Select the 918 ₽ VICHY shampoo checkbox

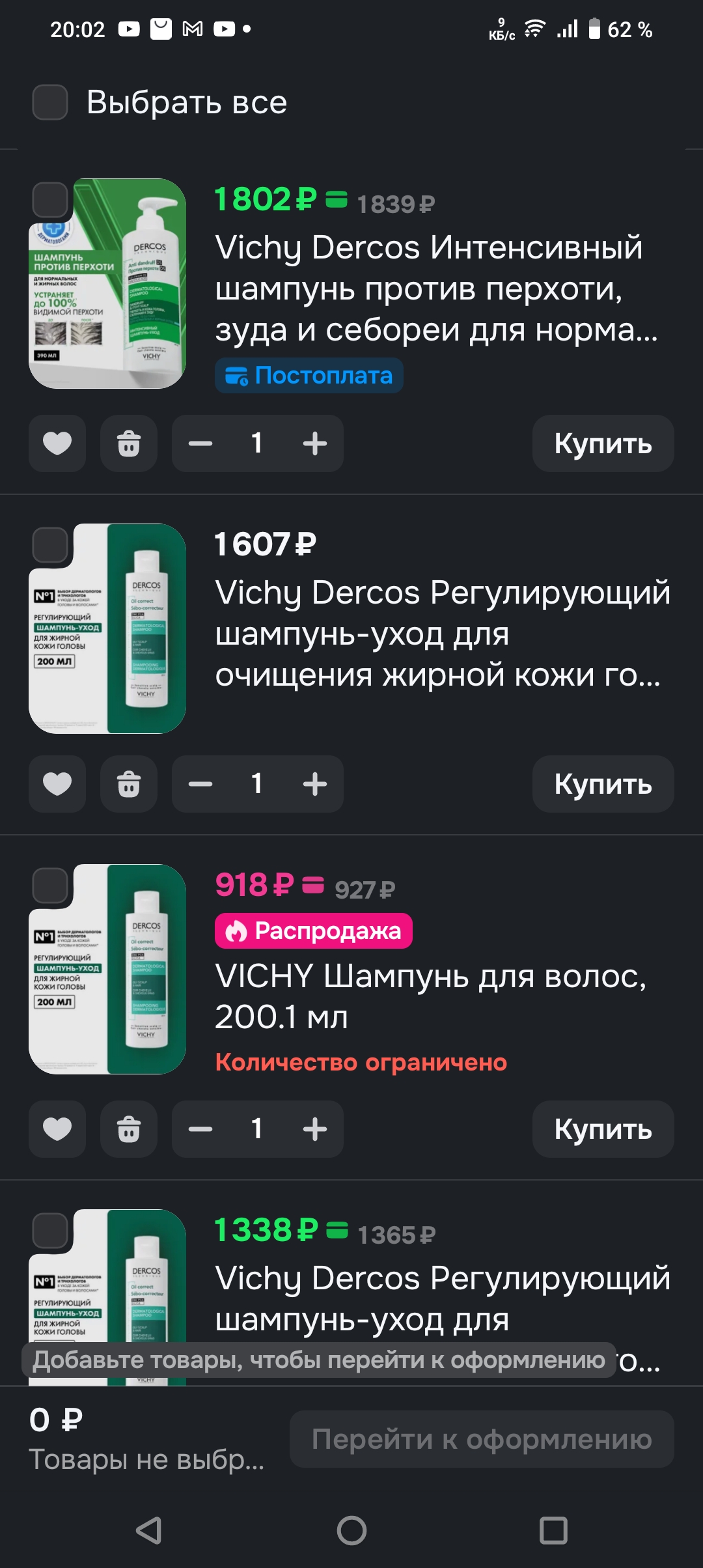pyautogui.click(x=50, y=886)
